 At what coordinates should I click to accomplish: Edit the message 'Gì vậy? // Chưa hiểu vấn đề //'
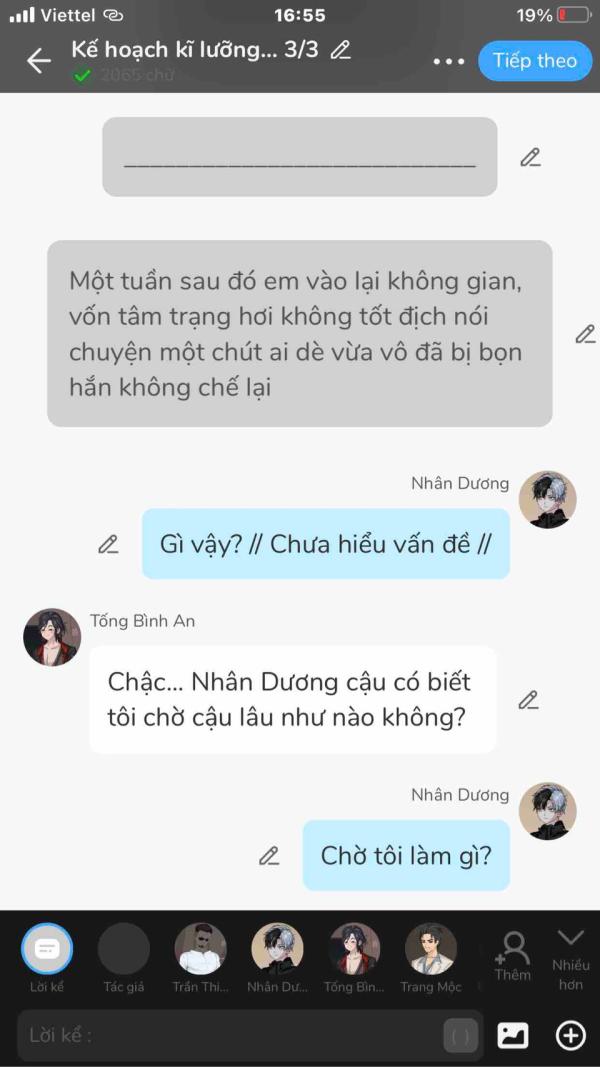pos(108,544)
